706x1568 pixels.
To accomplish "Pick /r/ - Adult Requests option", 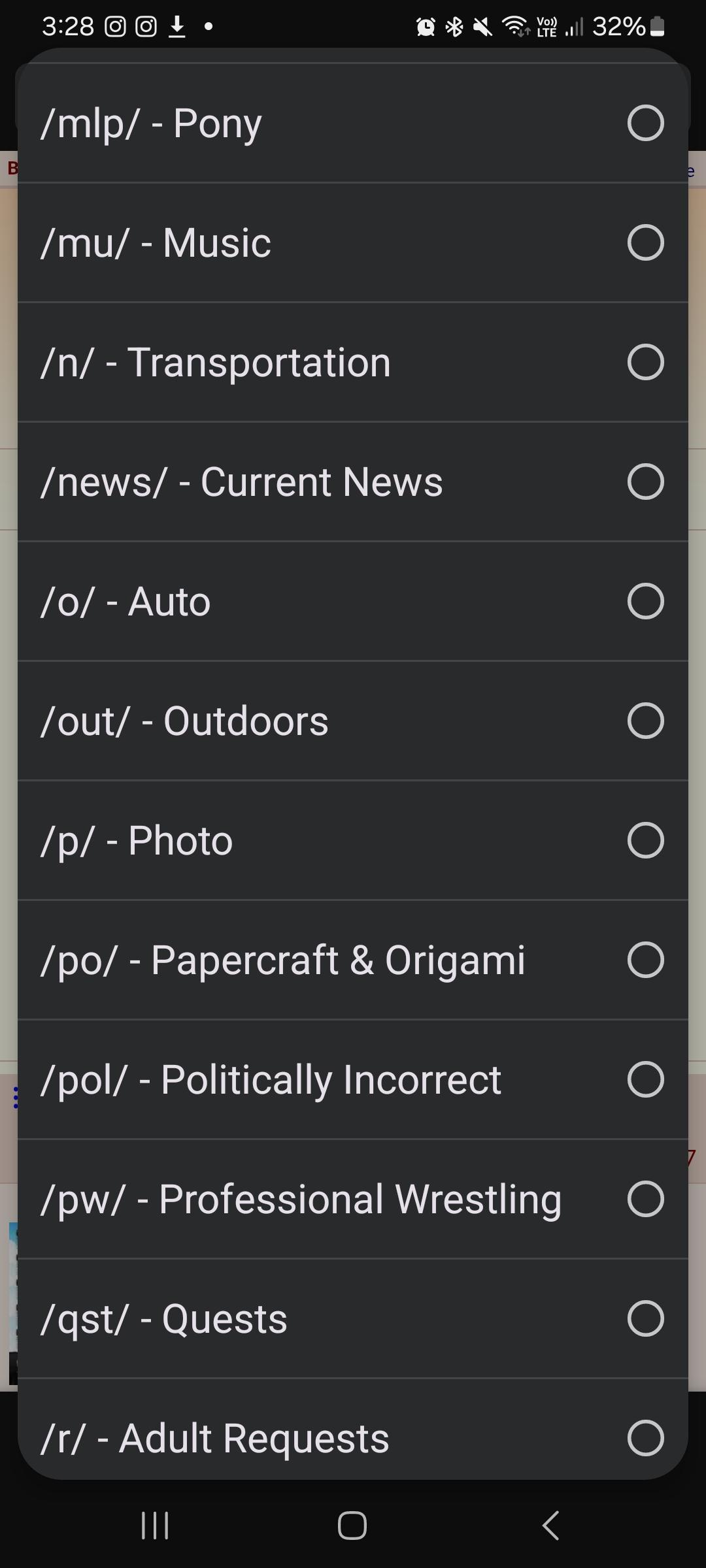I will tap(353, 1437).
